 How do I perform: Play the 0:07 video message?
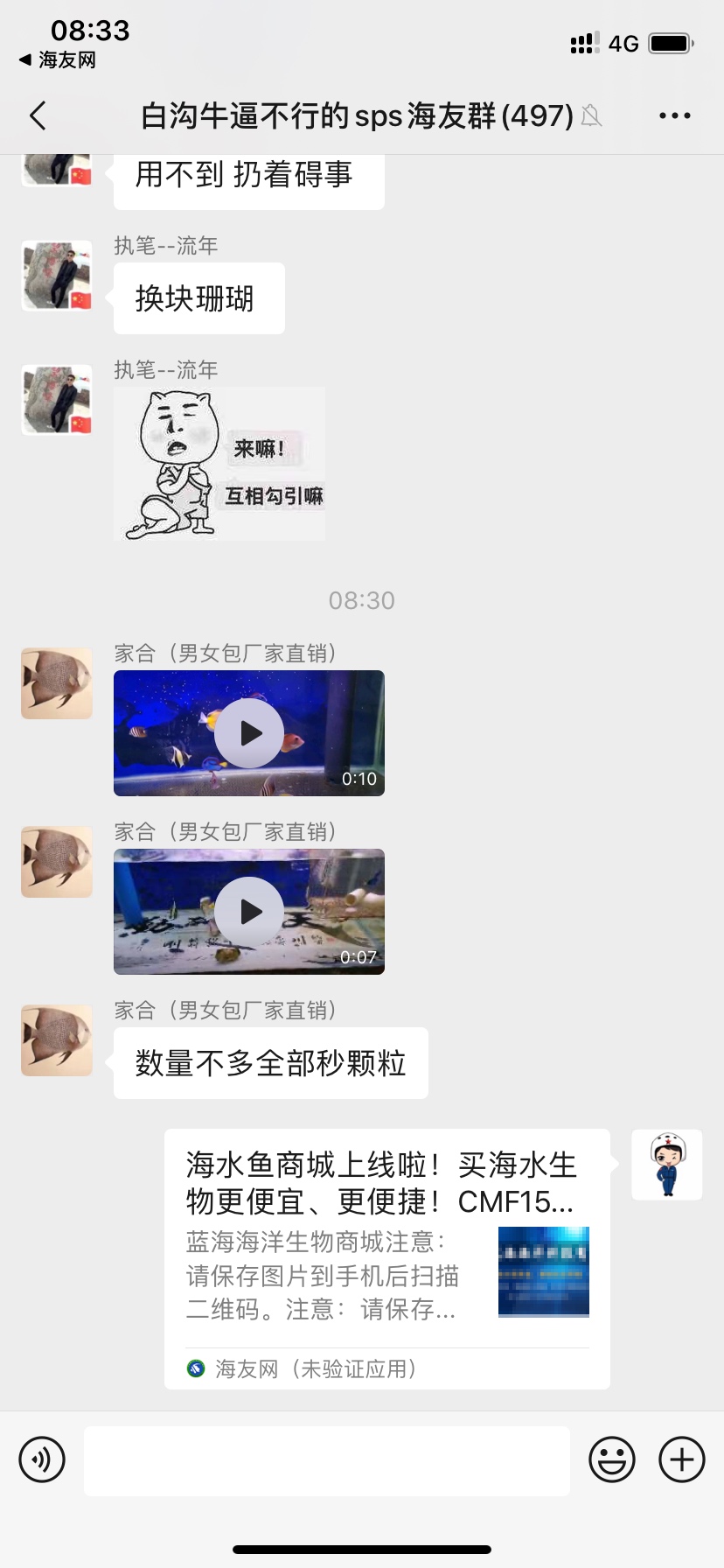point(249,912)
